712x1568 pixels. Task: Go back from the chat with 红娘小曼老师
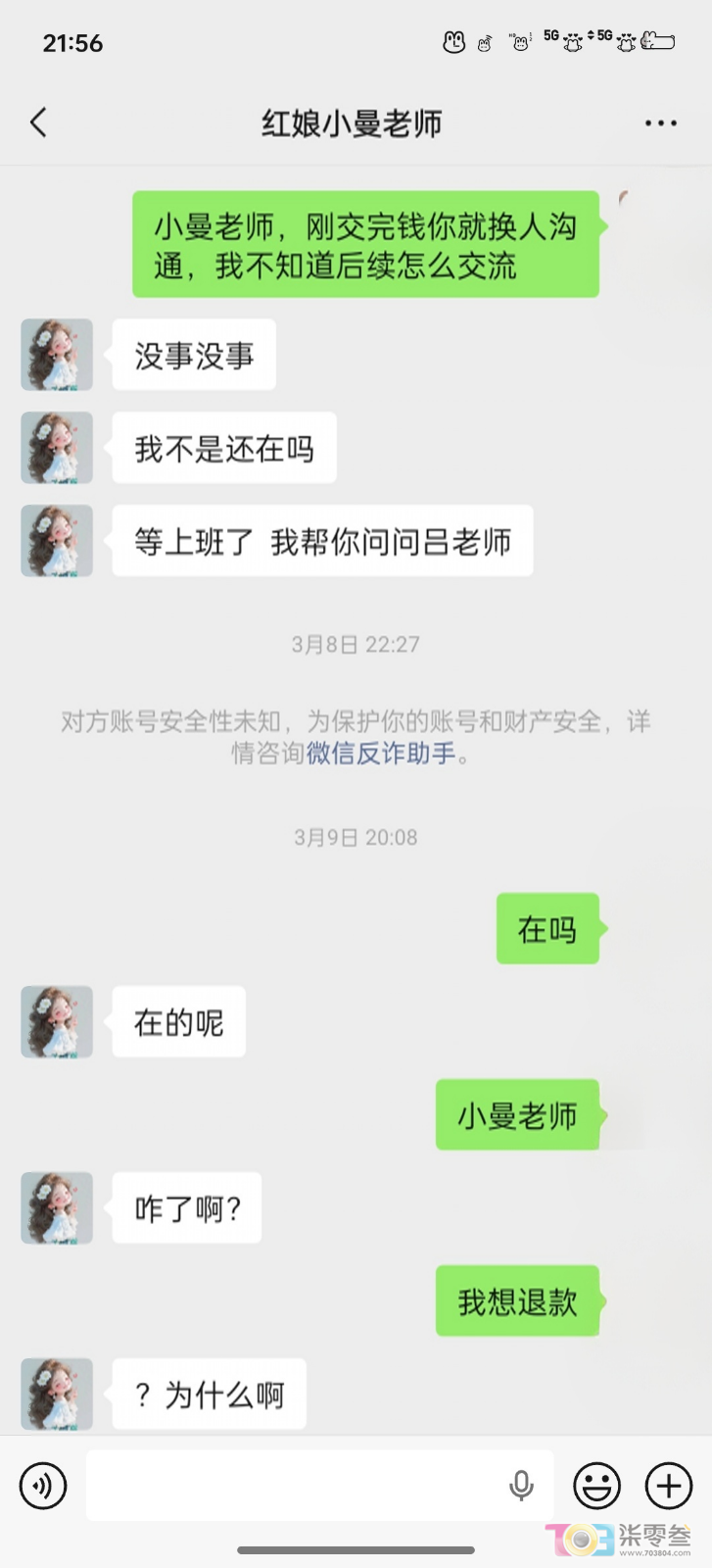click(39, 123)
